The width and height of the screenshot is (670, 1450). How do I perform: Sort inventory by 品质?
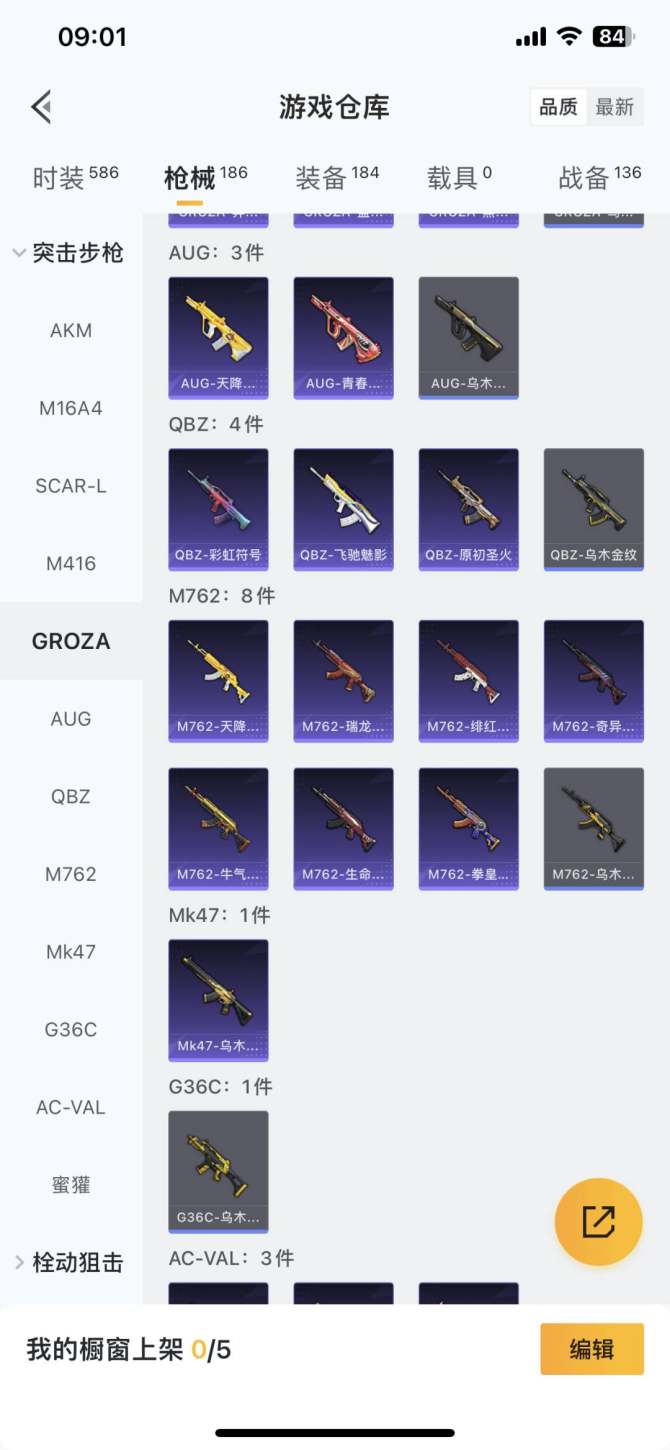click(x=558, y=107)
